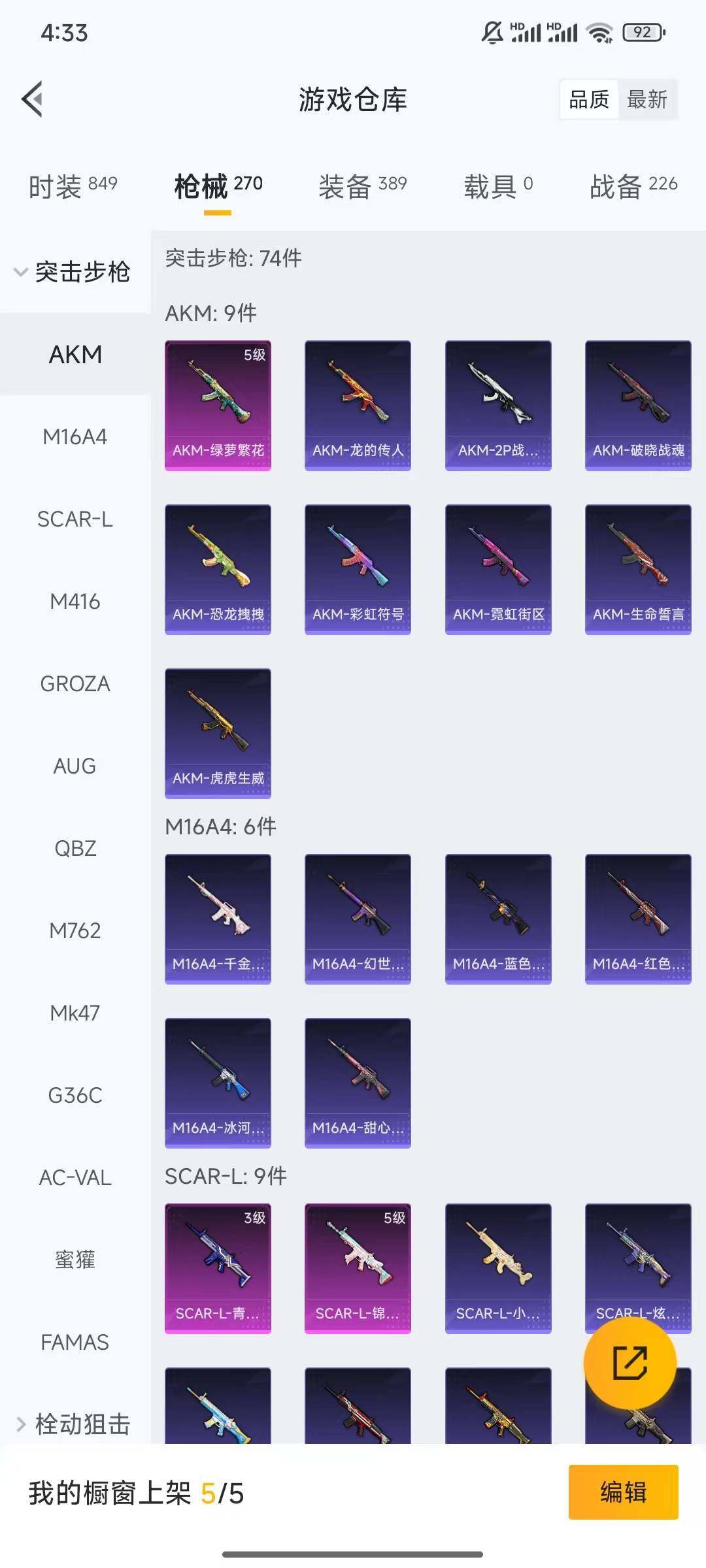Screen dimensions: 706x1568
Task: Open the AKM-绿萝繁花 skin
Action: 218,405
